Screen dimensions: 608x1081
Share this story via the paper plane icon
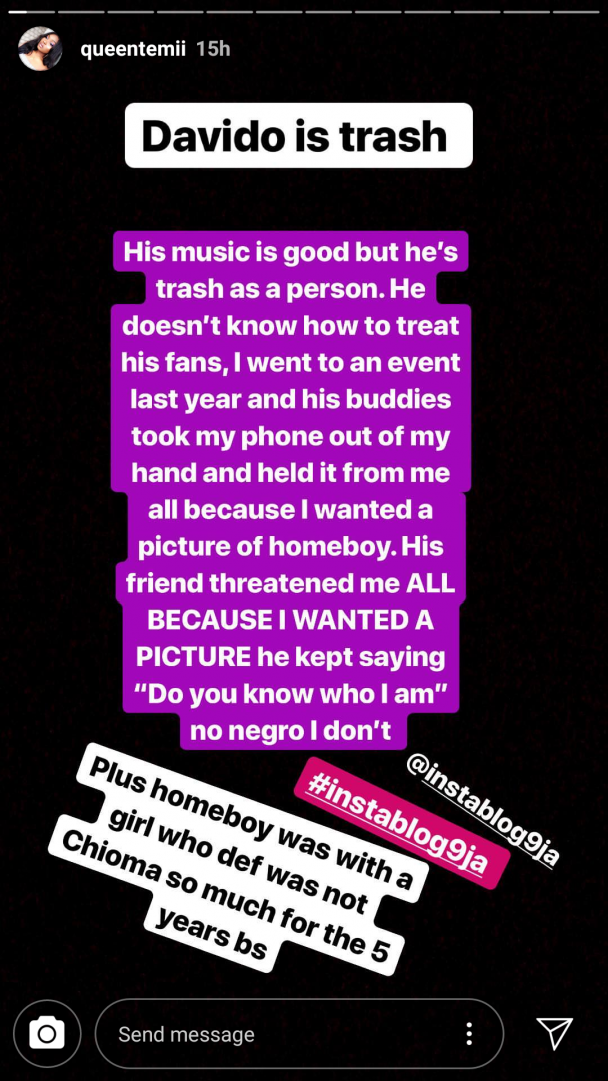pyautogui.click(x=554, y=1033)
